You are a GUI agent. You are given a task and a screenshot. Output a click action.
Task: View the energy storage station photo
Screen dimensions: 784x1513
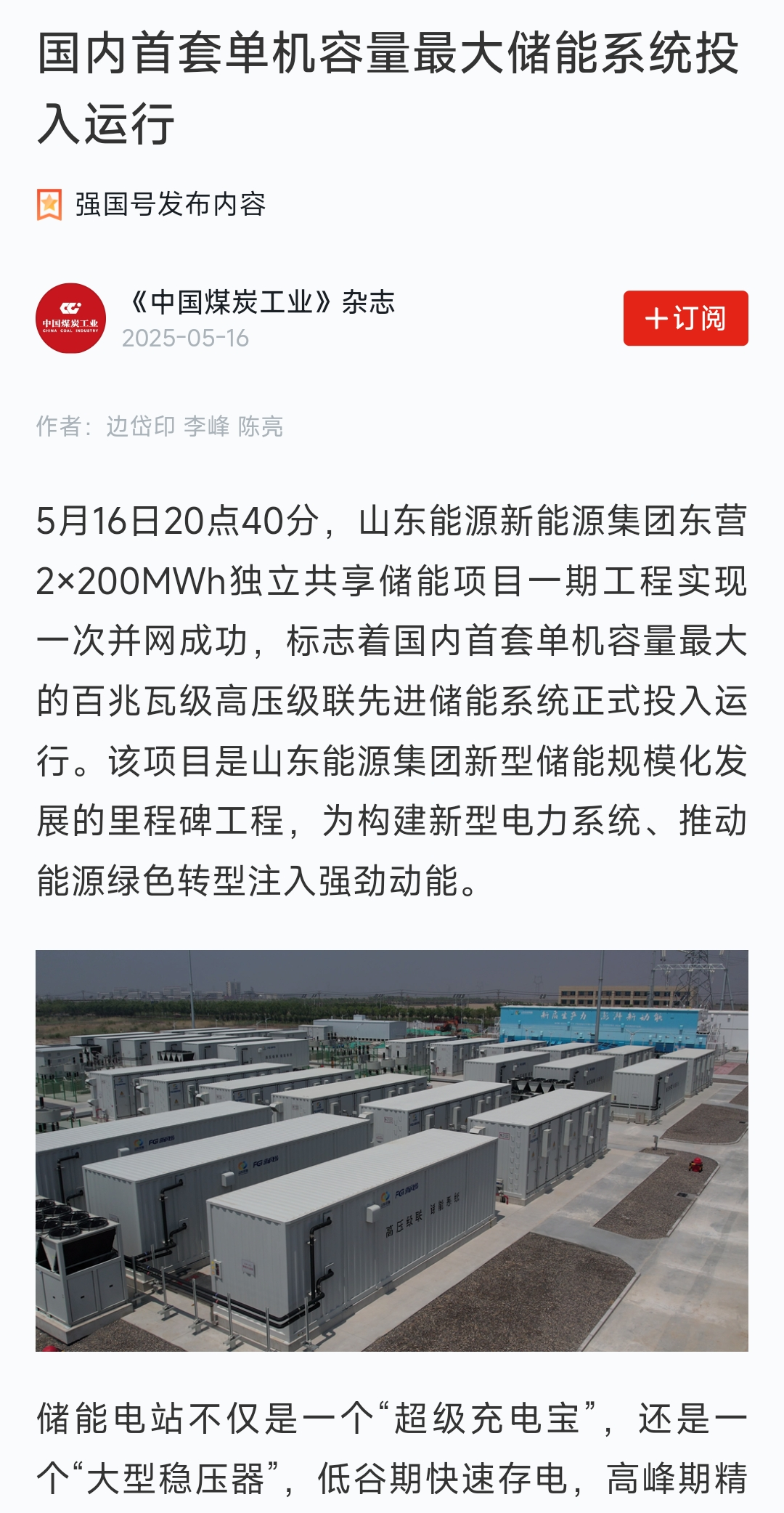(392, 1150)
